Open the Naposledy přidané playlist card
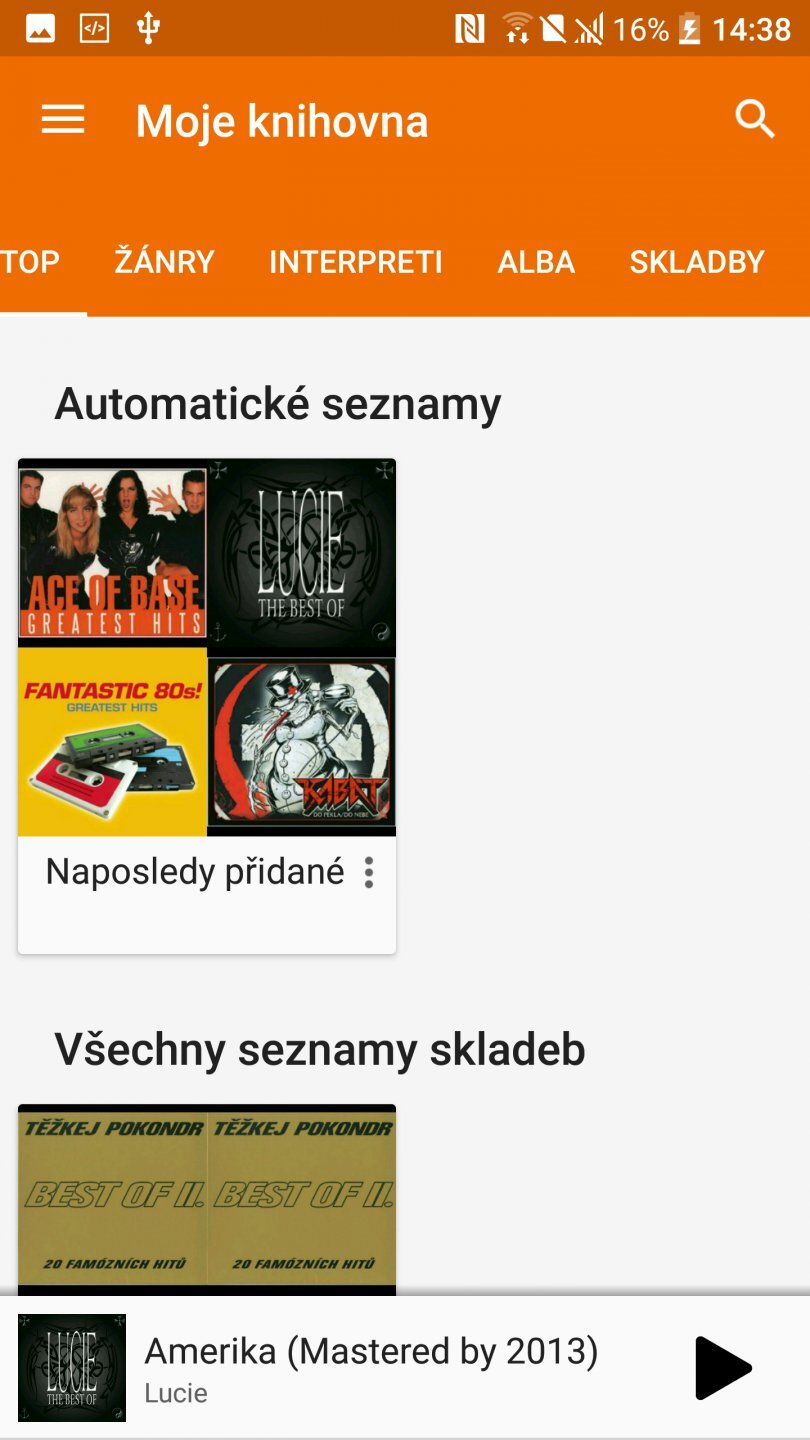This screenshot has width=810, height=1440. click(207, 648)
